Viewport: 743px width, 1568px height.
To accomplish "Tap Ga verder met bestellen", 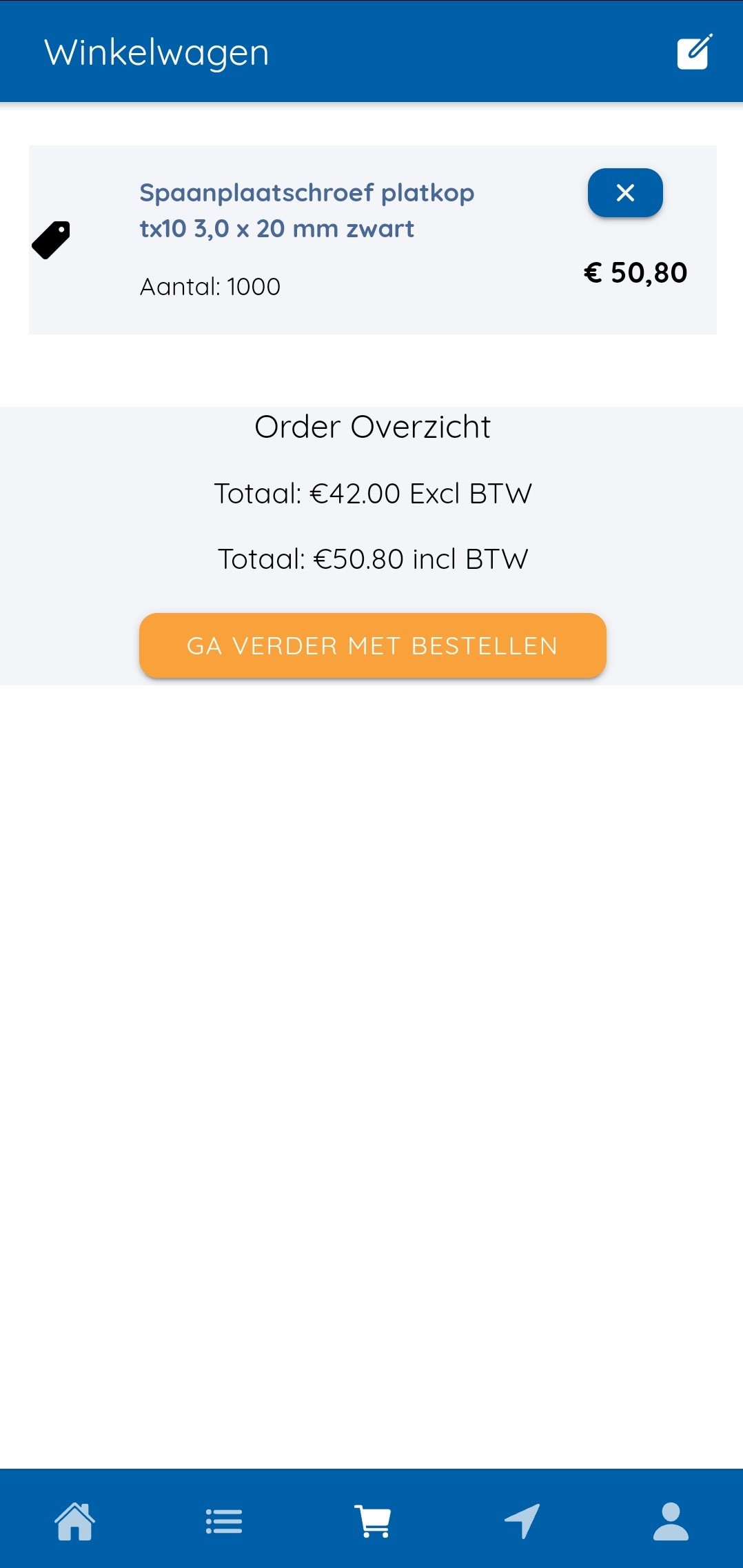I will pyautogui.click(x=373, y=645).
